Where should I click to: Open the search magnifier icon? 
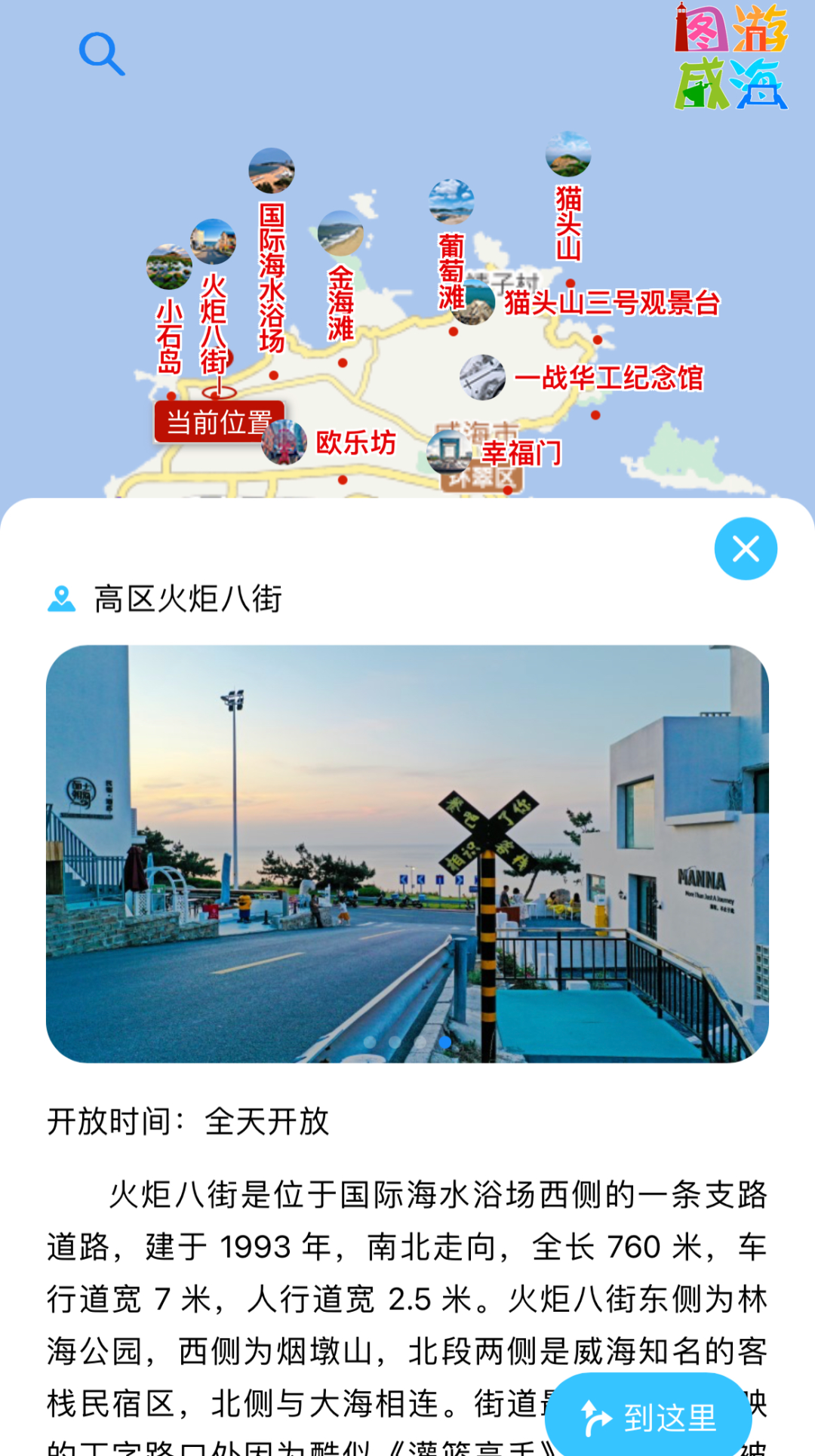coord(102,54)
